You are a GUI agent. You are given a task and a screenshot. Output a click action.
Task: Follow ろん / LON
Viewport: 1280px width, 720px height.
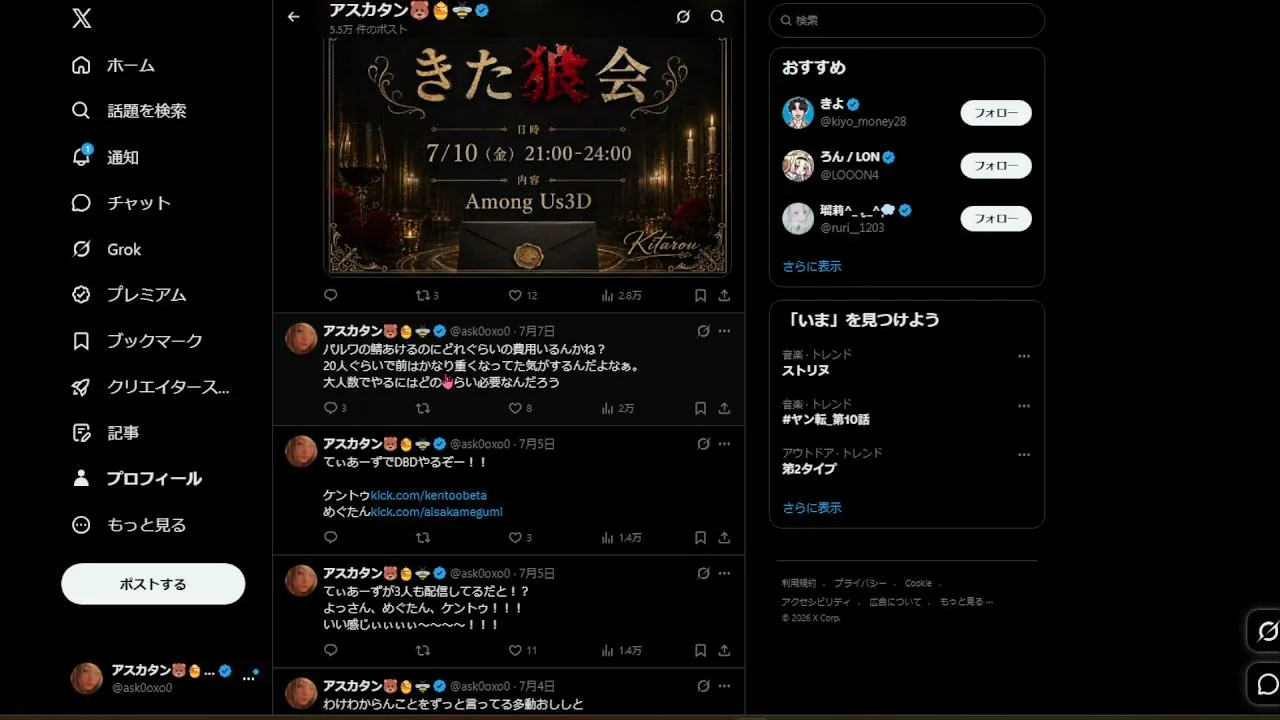[x=996, y=165]
